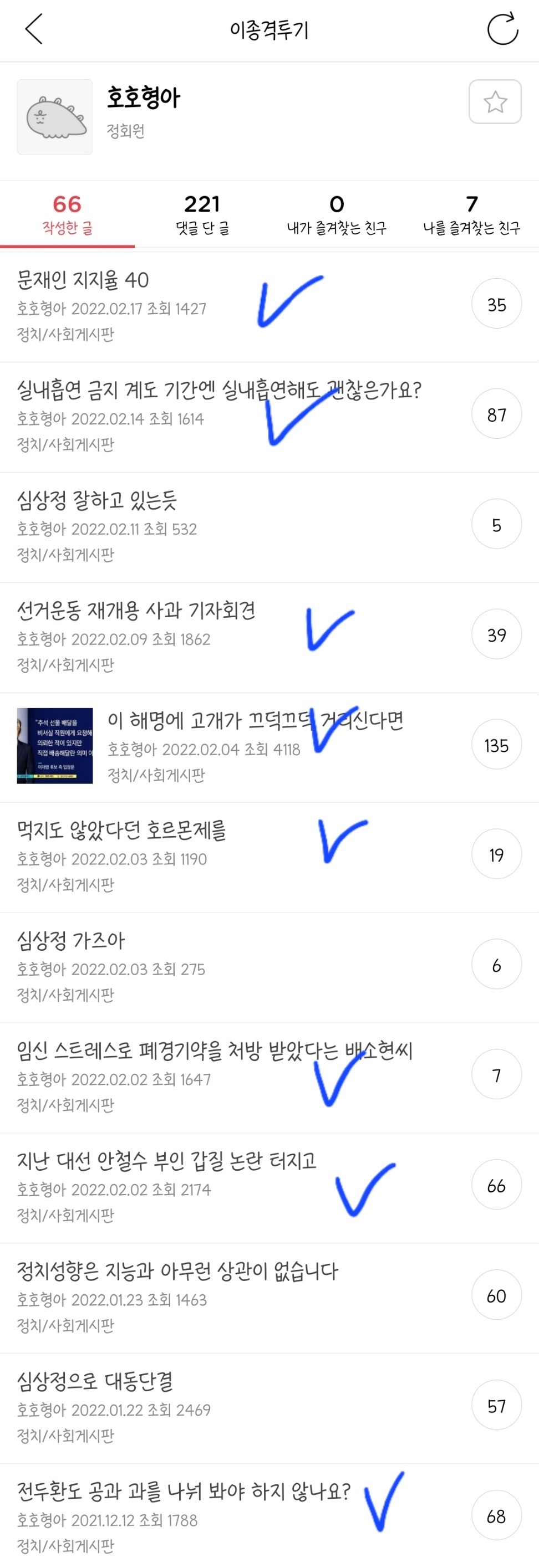Open the post 전두환도 공과 과를 나눠 봐야
Image resolution: width=539 pixels, height=1568 pixels.
pos(269,1516)
